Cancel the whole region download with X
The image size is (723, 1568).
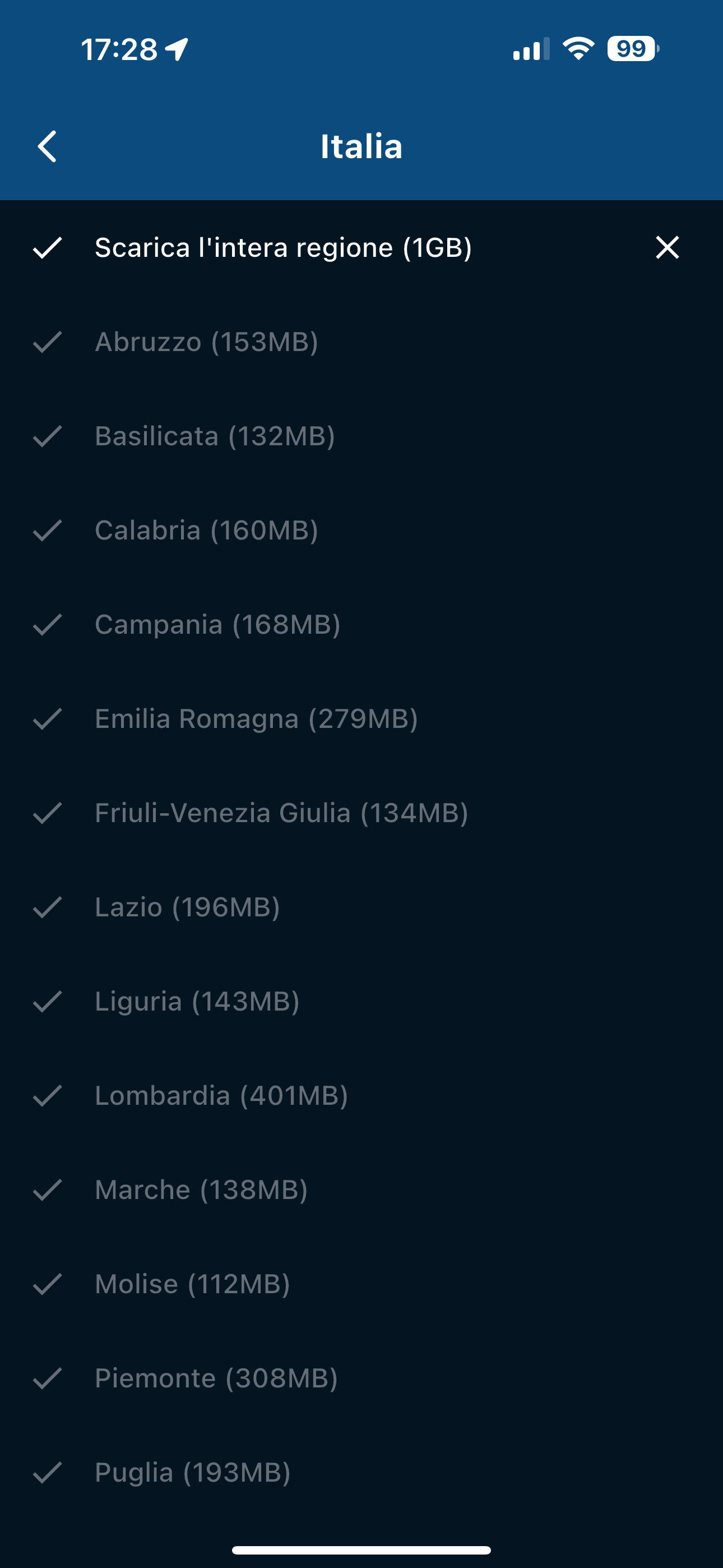667,248
